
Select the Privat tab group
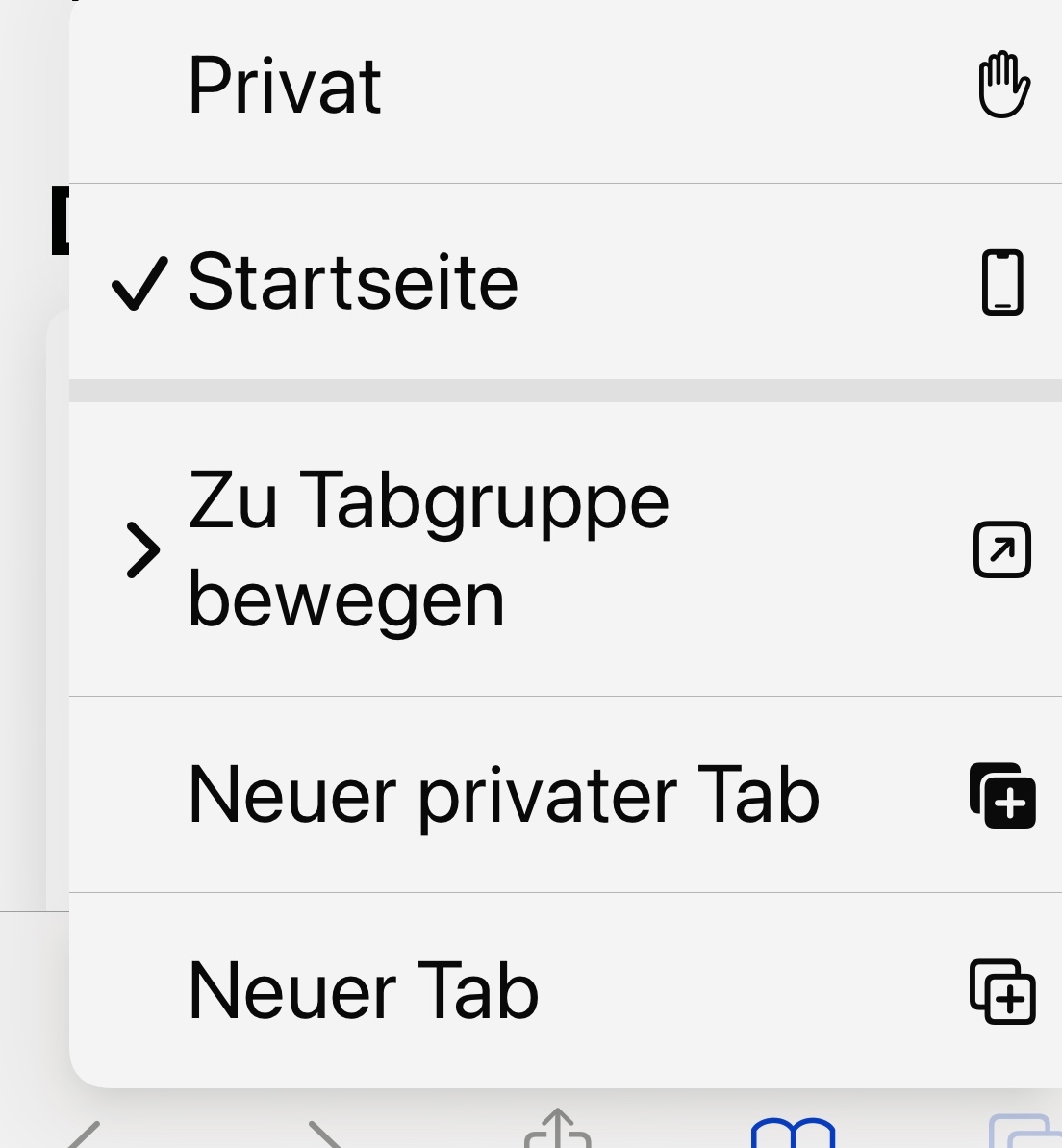coord(565,87)
